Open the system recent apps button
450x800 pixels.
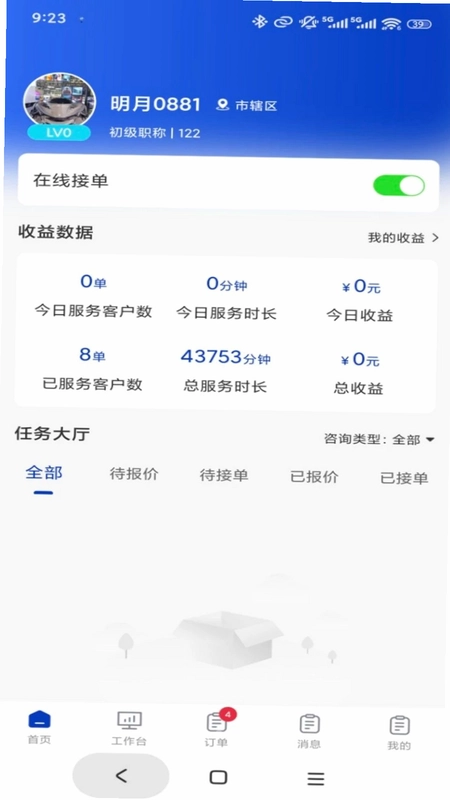(316, 778)
